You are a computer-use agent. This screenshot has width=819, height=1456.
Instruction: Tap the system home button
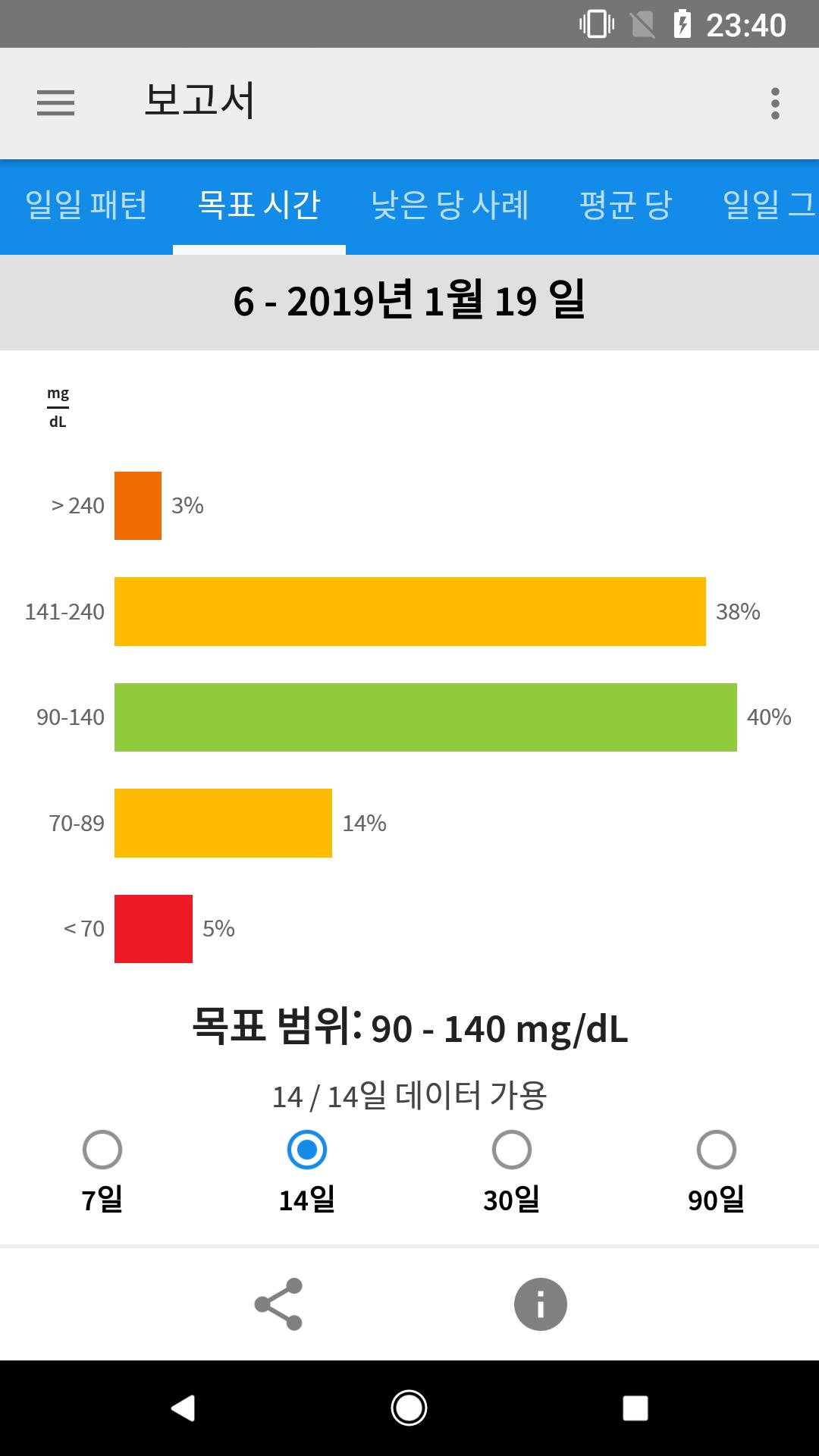[x=409, y=1408]
